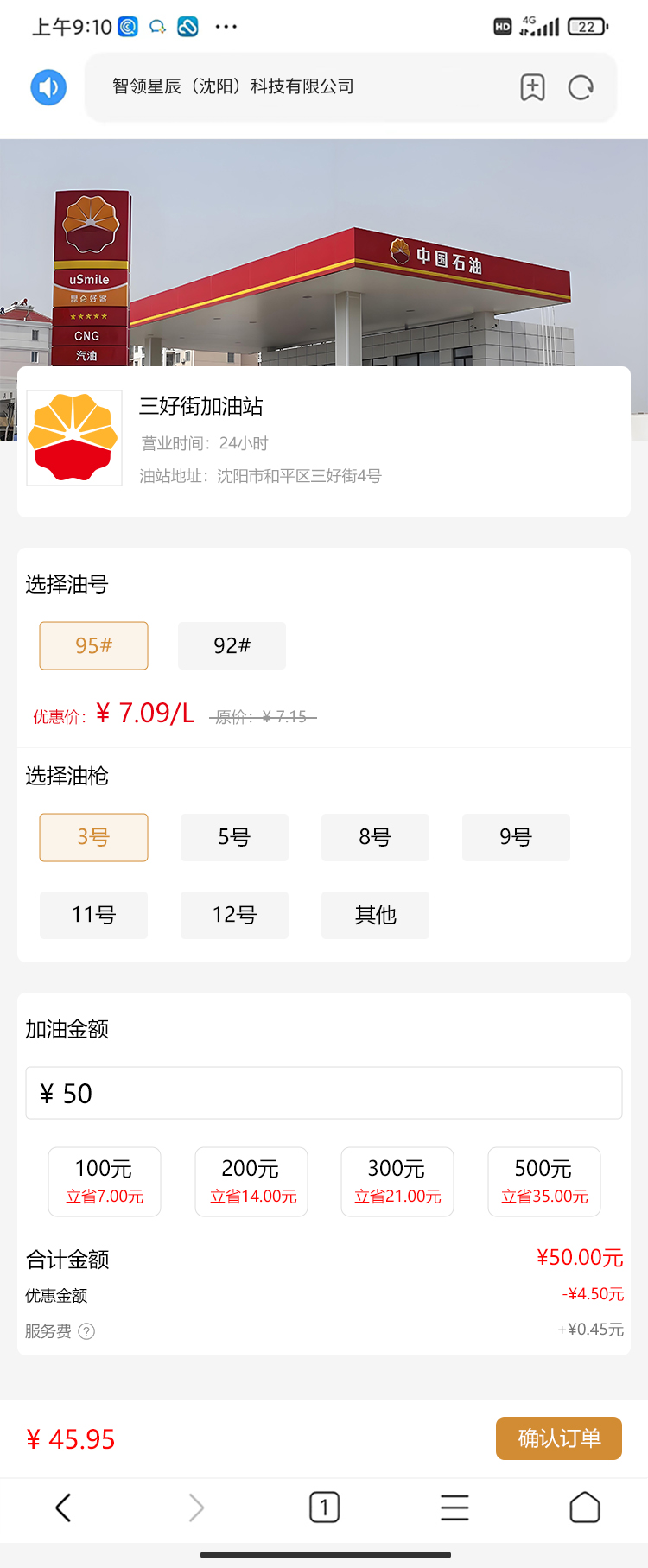This screenshot has width=648, height=1568.
Task: Select fuel type 92#
Action: [232, 645]
